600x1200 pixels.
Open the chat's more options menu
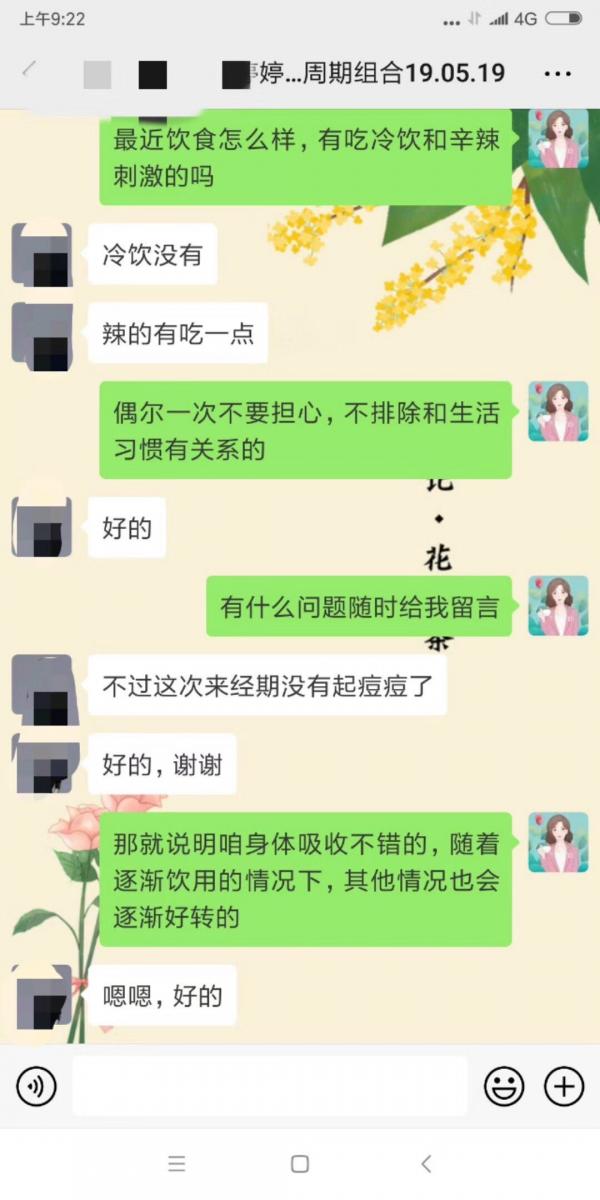click(x=557, y=74)
